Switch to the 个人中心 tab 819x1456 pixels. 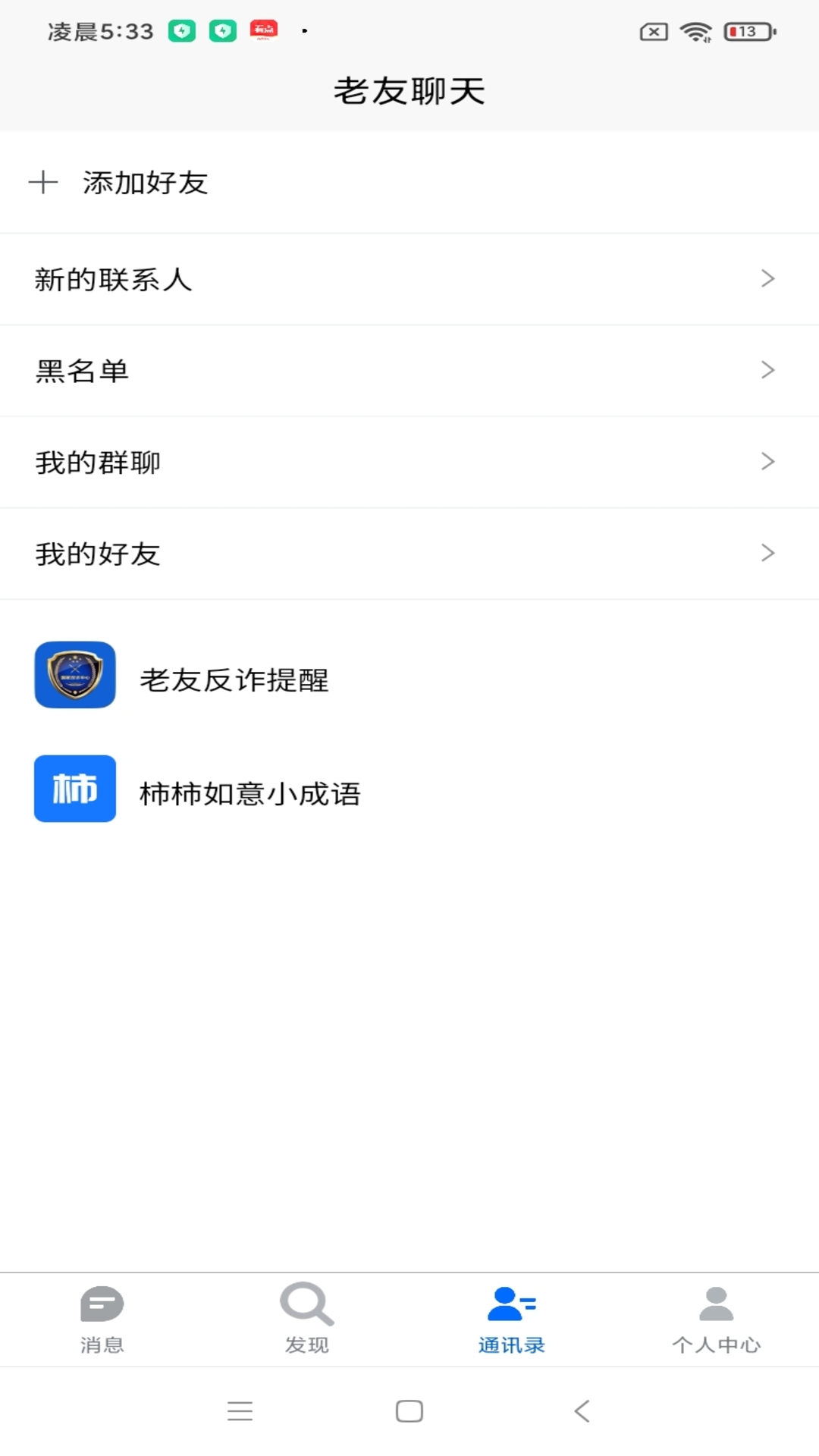point(717,1319)
